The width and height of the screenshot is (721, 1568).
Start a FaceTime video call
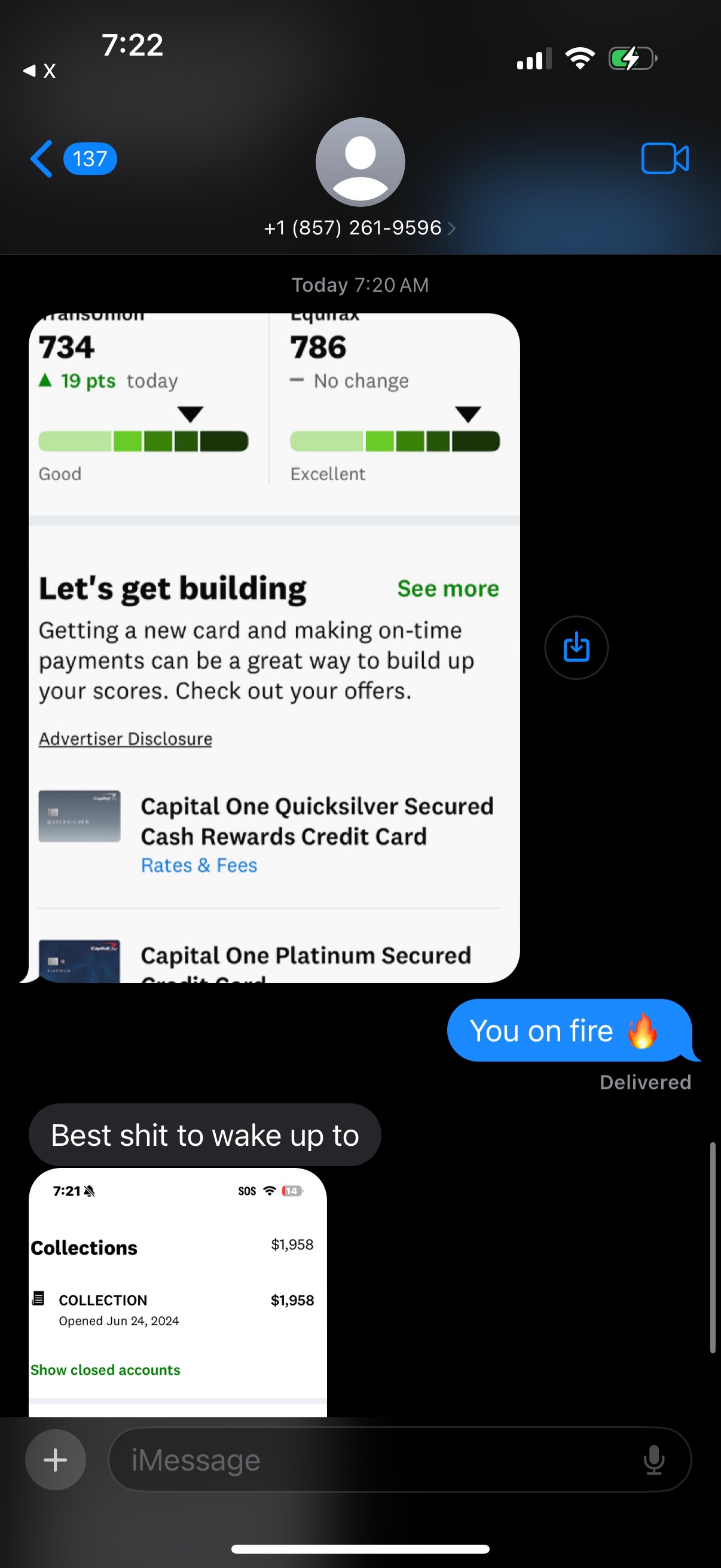(664, 159)
